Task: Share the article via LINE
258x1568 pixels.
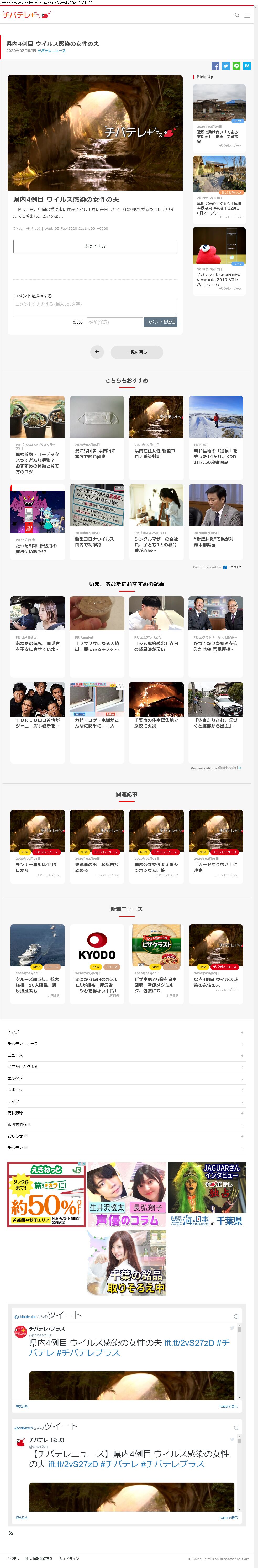Action: 236,66
